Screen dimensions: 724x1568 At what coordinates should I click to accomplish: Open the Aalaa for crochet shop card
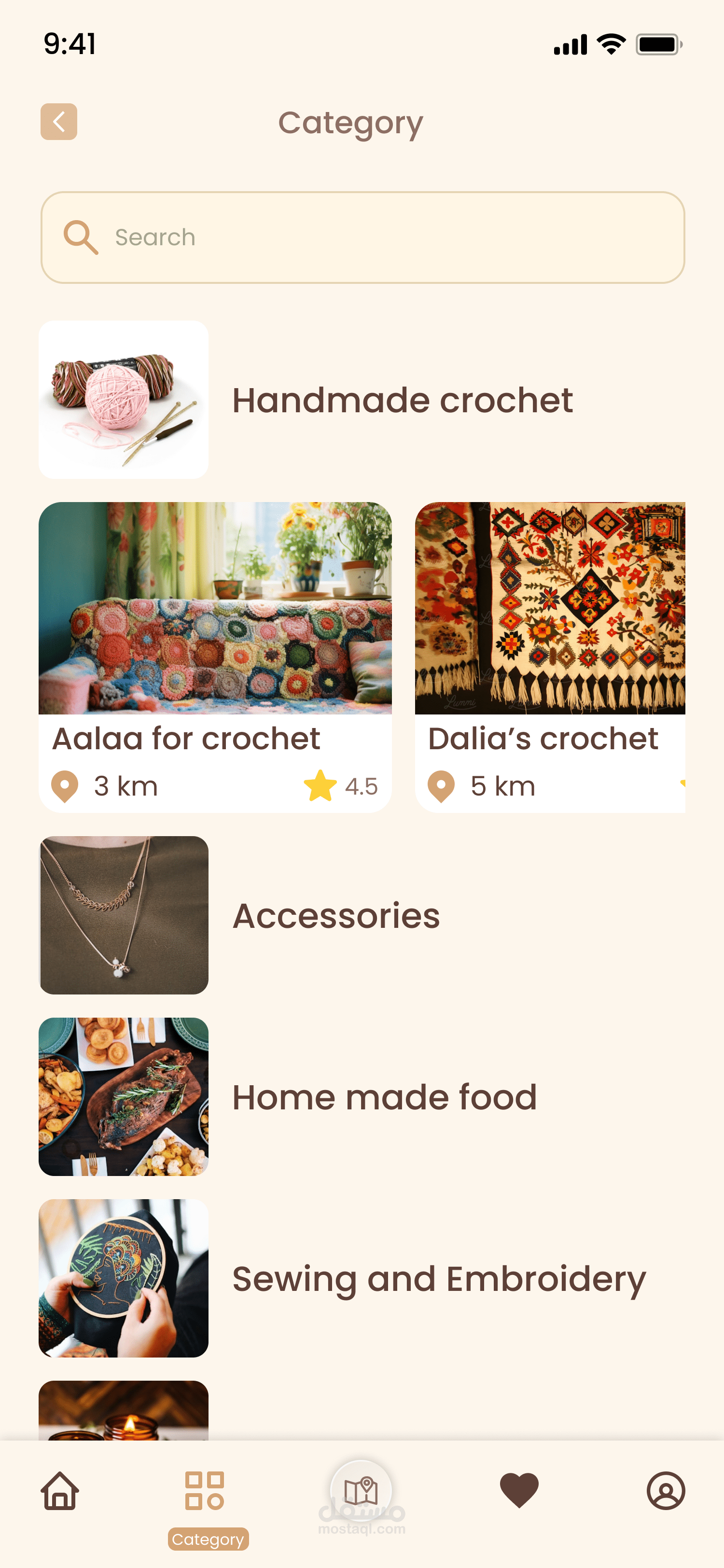click(215, 658)
